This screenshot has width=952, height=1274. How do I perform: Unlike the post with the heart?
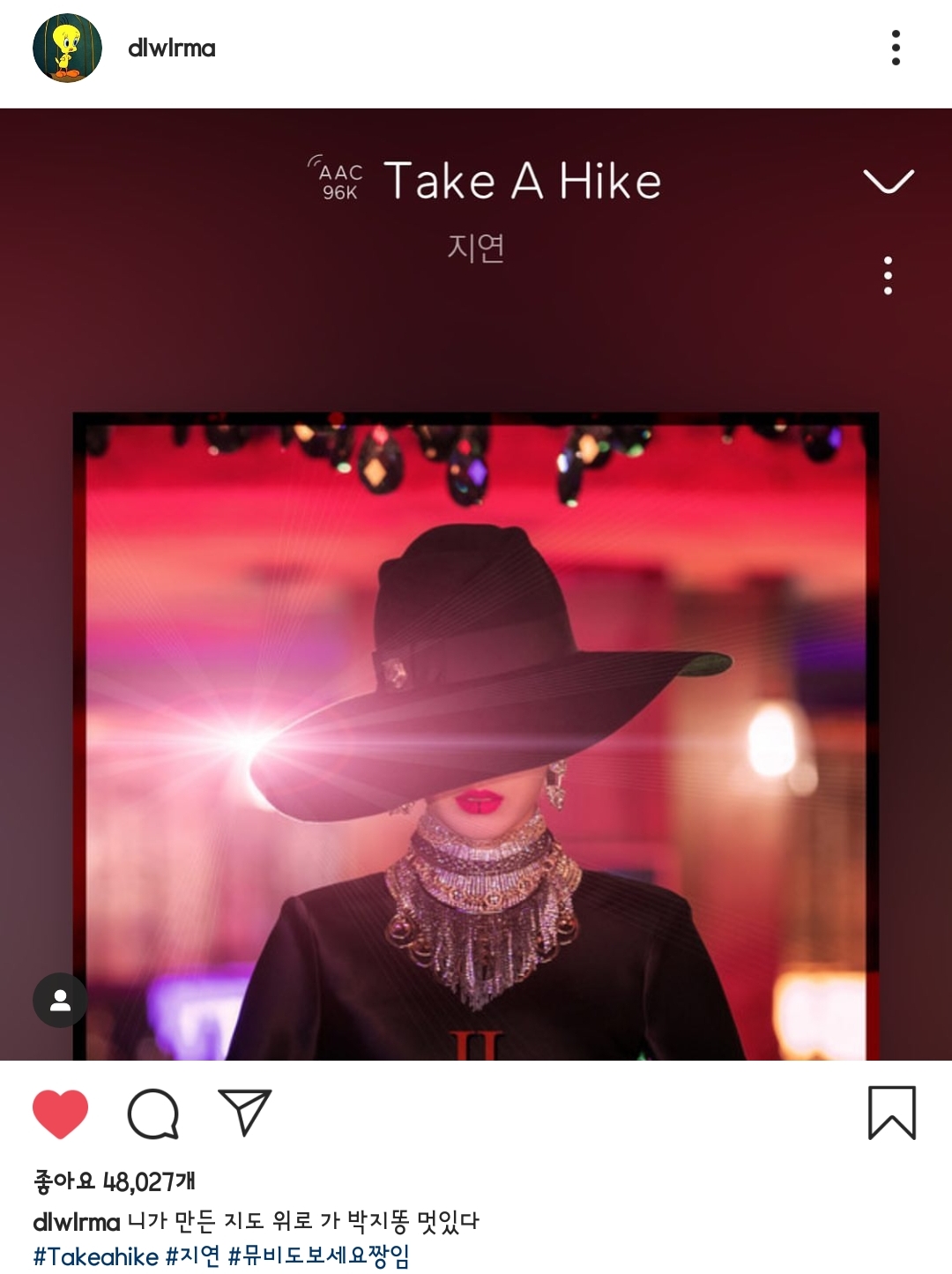click(60, 1114)
